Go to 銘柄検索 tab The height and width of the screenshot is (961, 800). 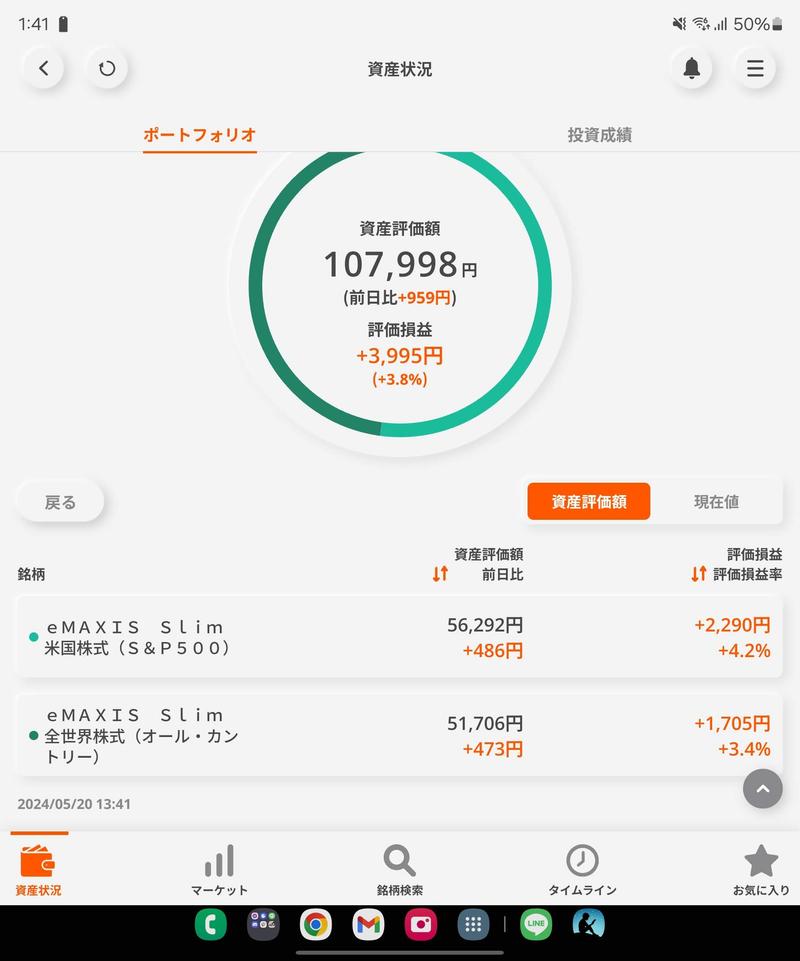(399, 869)
